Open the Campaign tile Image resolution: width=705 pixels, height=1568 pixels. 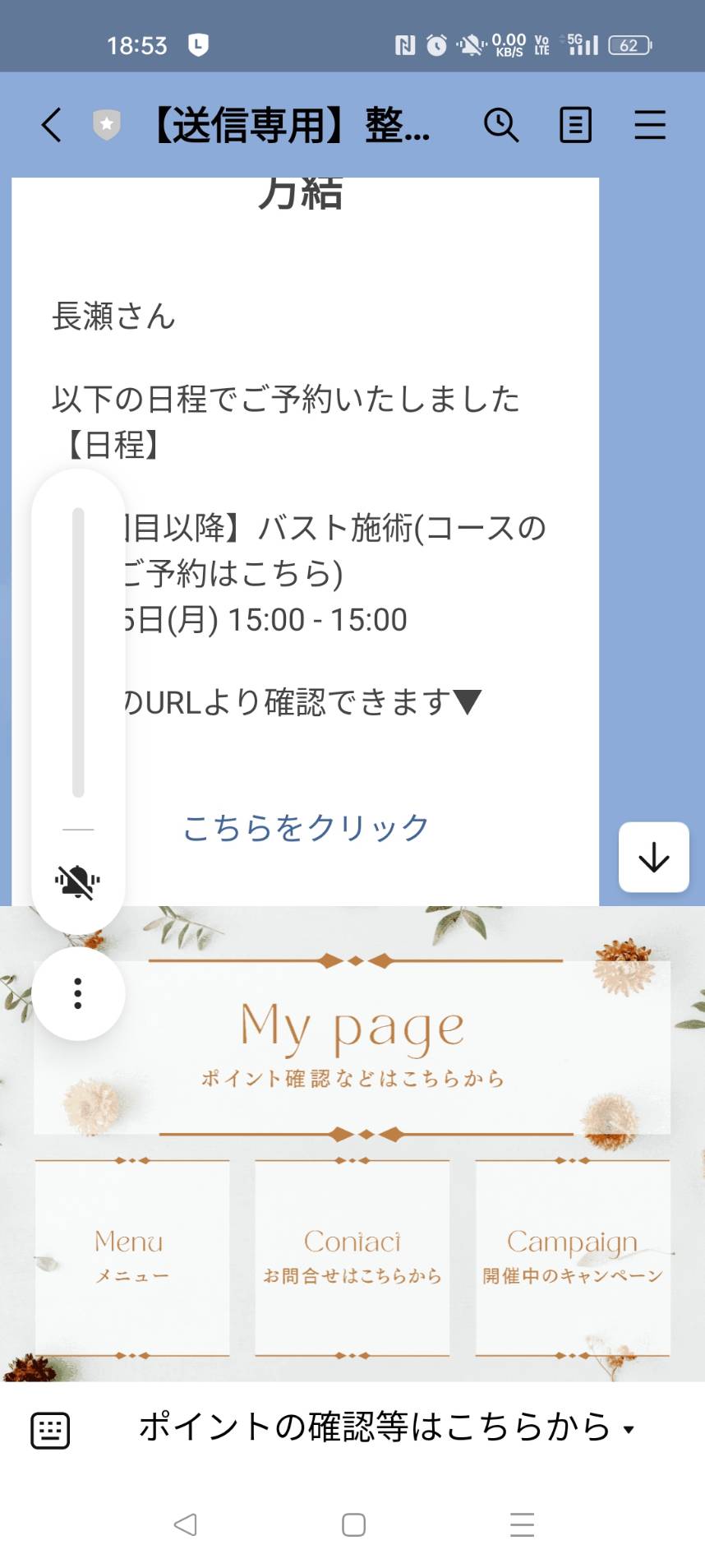(x=573, y=1257)
